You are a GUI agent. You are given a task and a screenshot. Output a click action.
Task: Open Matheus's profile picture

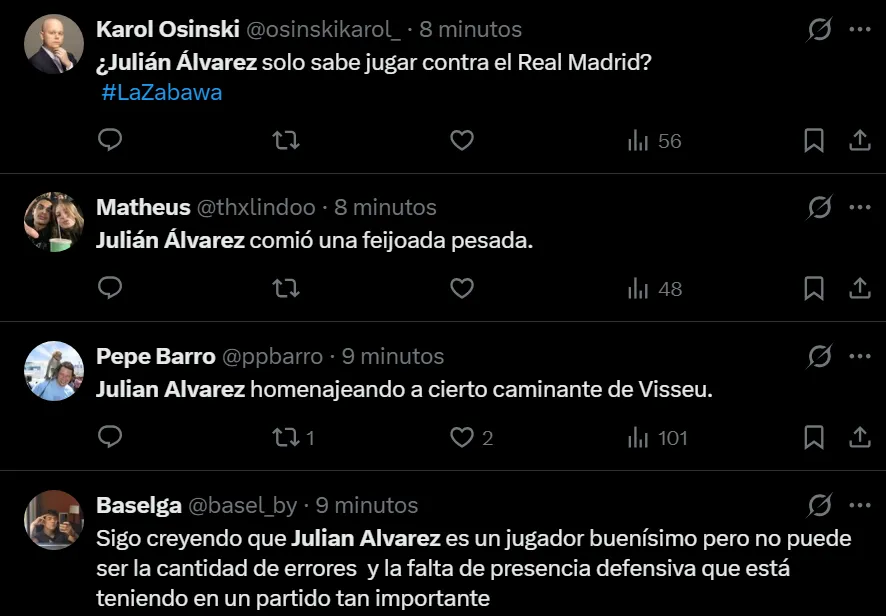click(53, 222)
